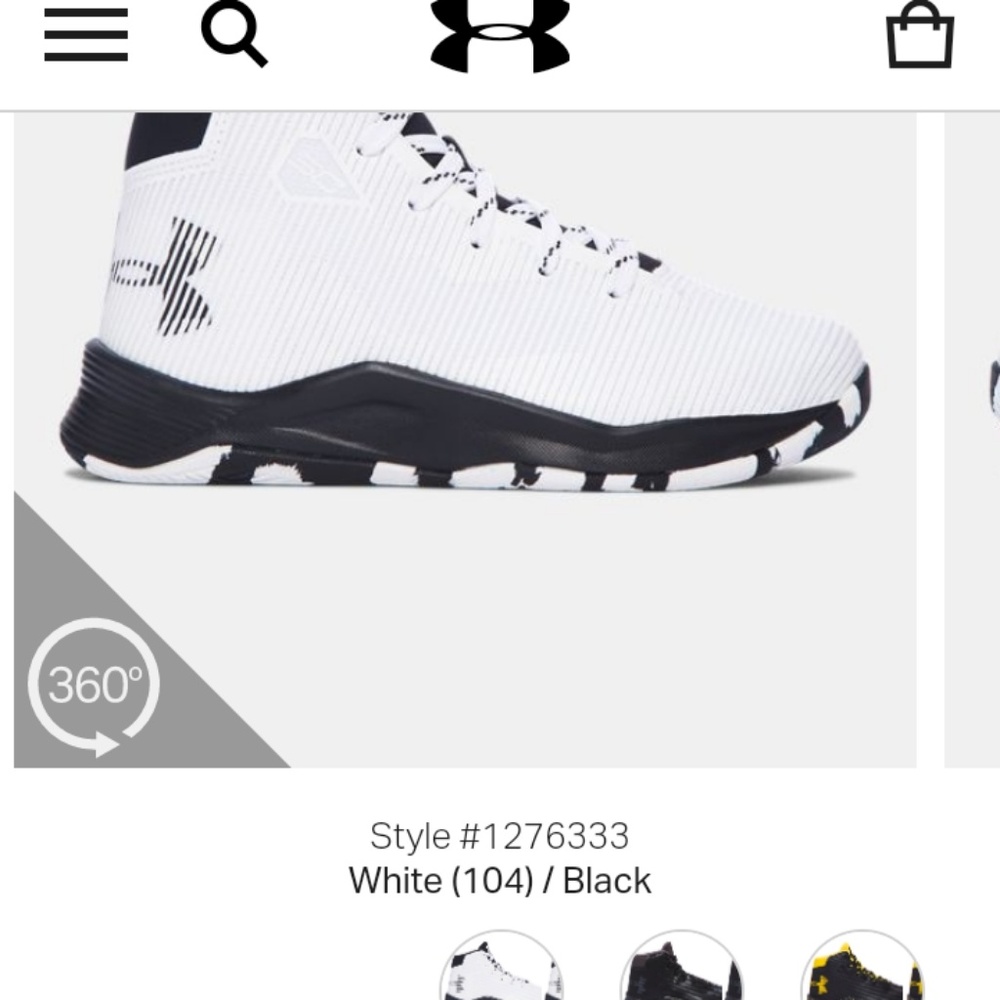Go to the Under Armour home logo
This screenshot has width=1000, height=1000.
tap(500, 35)
